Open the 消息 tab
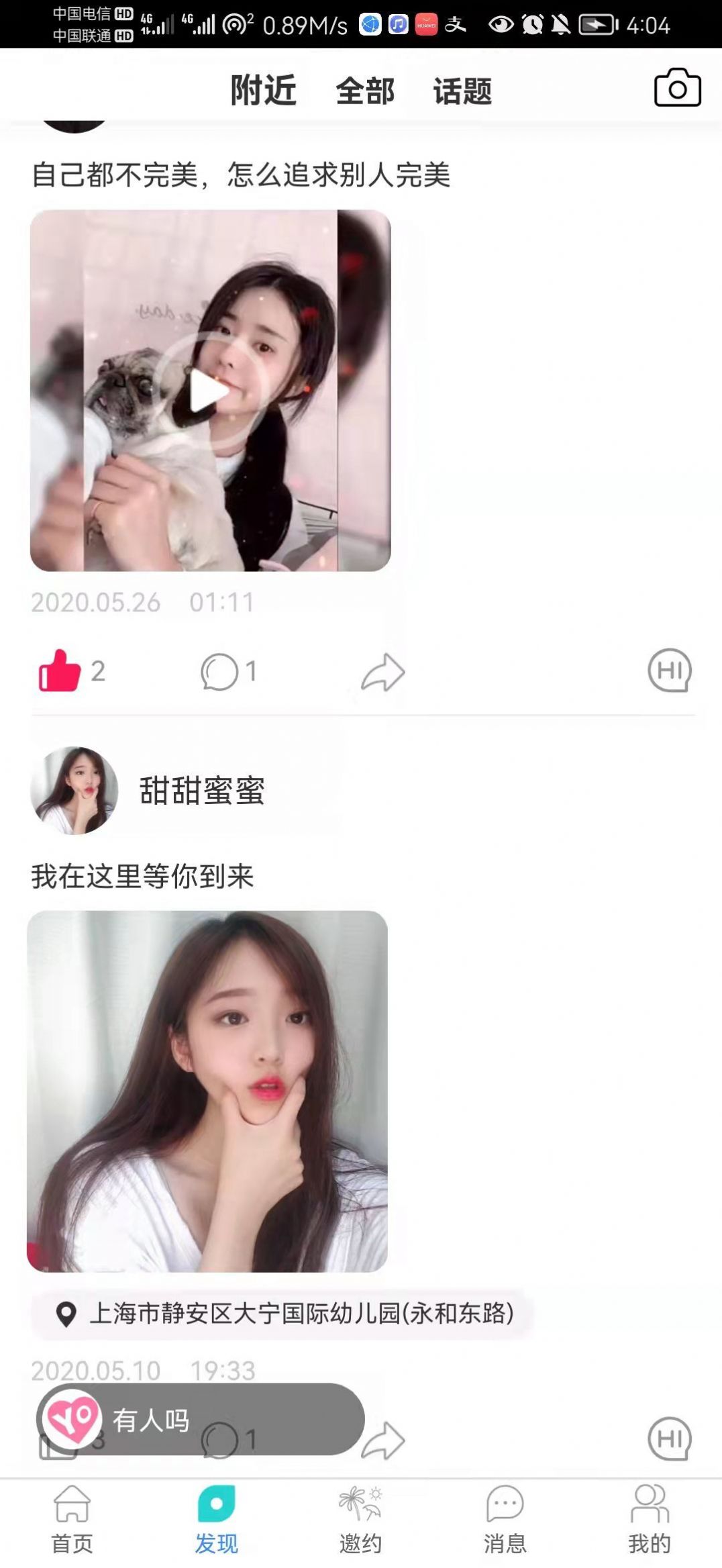 click(x=505, y=1520)
